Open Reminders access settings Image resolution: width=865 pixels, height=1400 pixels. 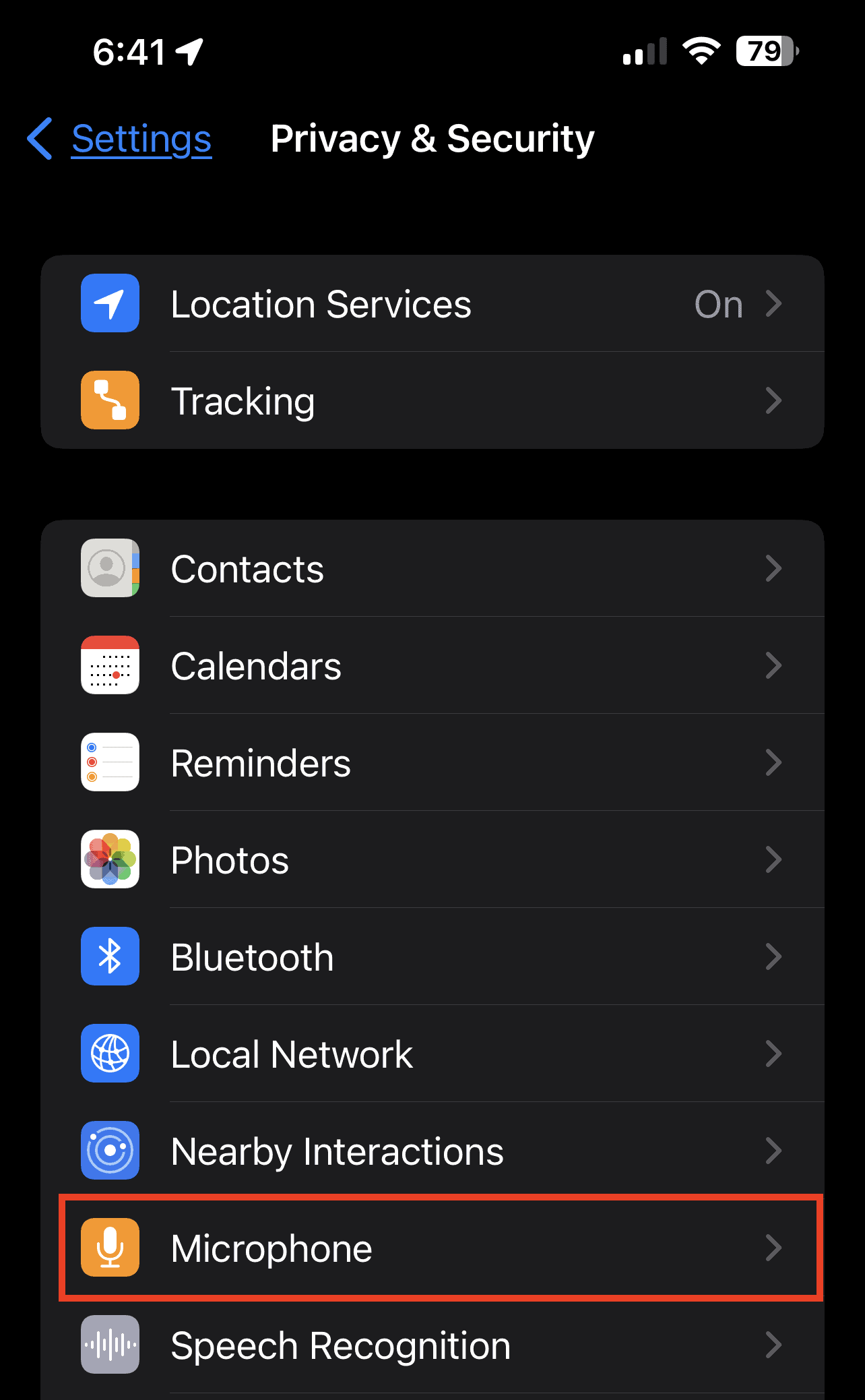[x=431, y=763]
